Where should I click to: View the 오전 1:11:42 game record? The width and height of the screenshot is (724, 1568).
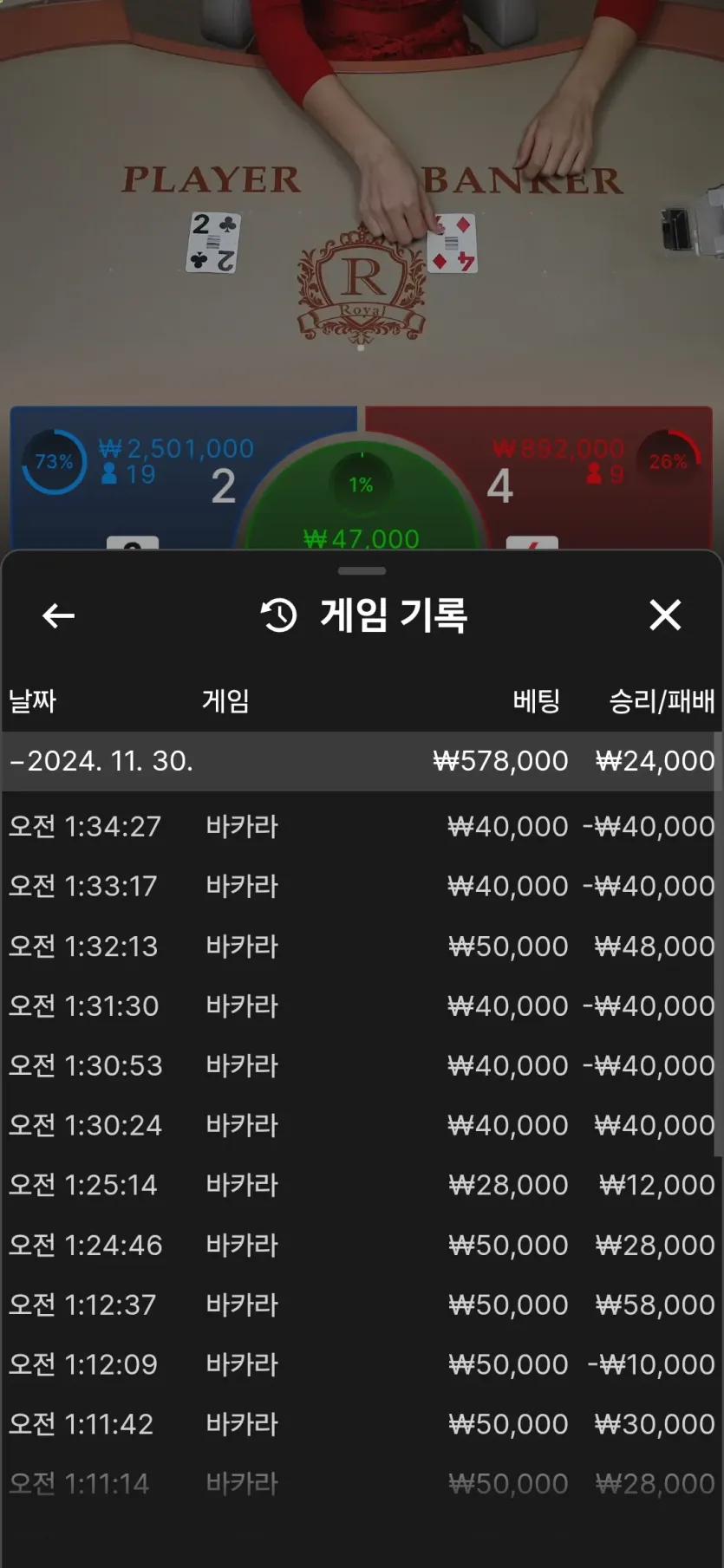click(361, 1424)
